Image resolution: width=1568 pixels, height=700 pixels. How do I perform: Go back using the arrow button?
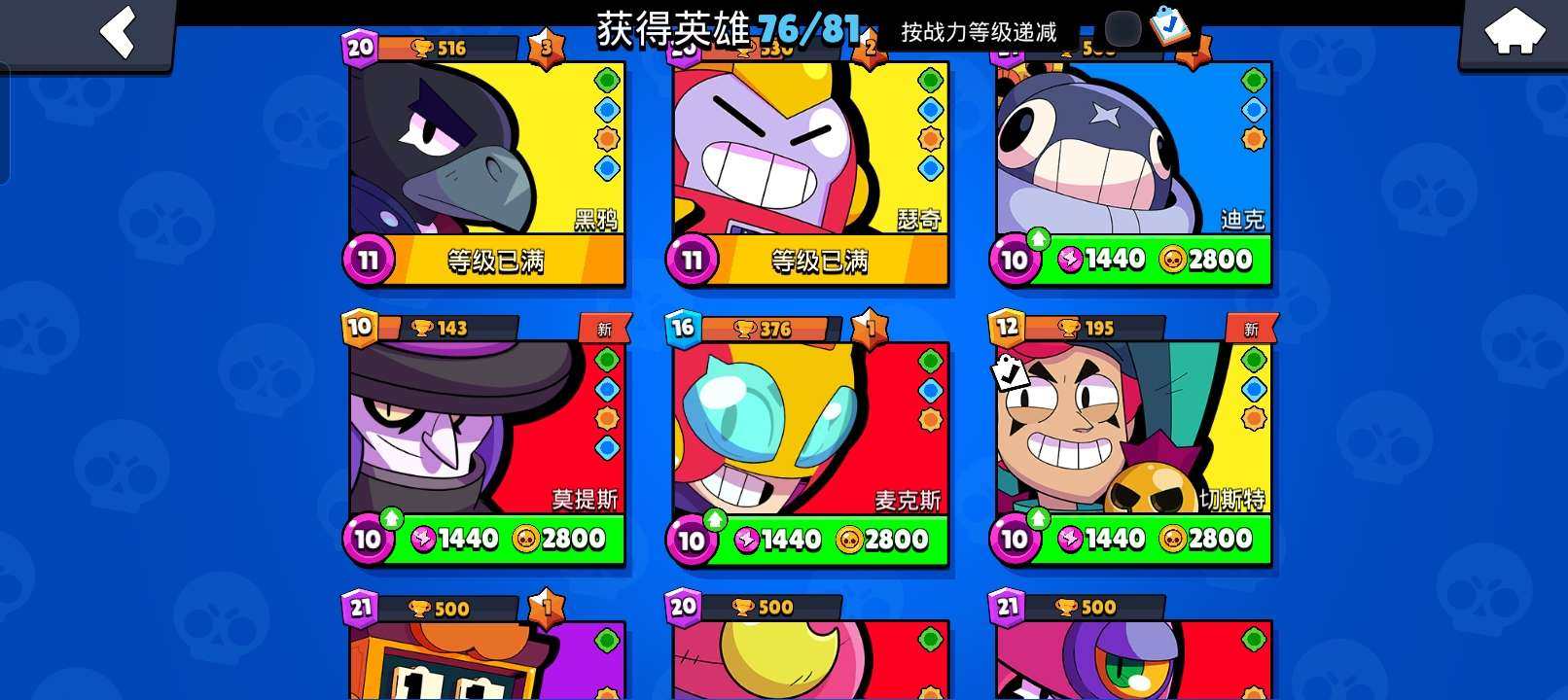coord(119,32)
